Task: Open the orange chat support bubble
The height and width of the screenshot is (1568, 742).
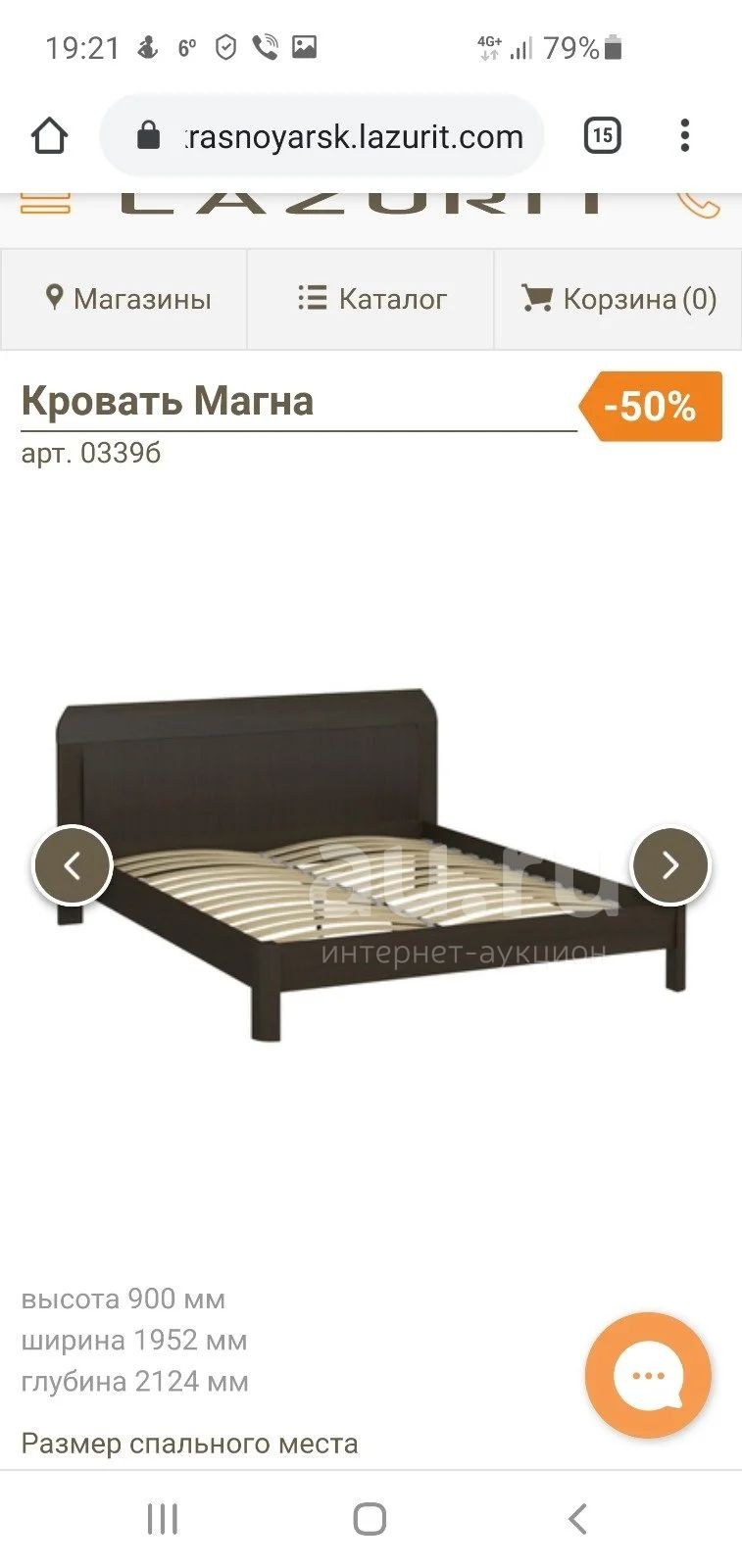Action: [x=648, y=1375]
